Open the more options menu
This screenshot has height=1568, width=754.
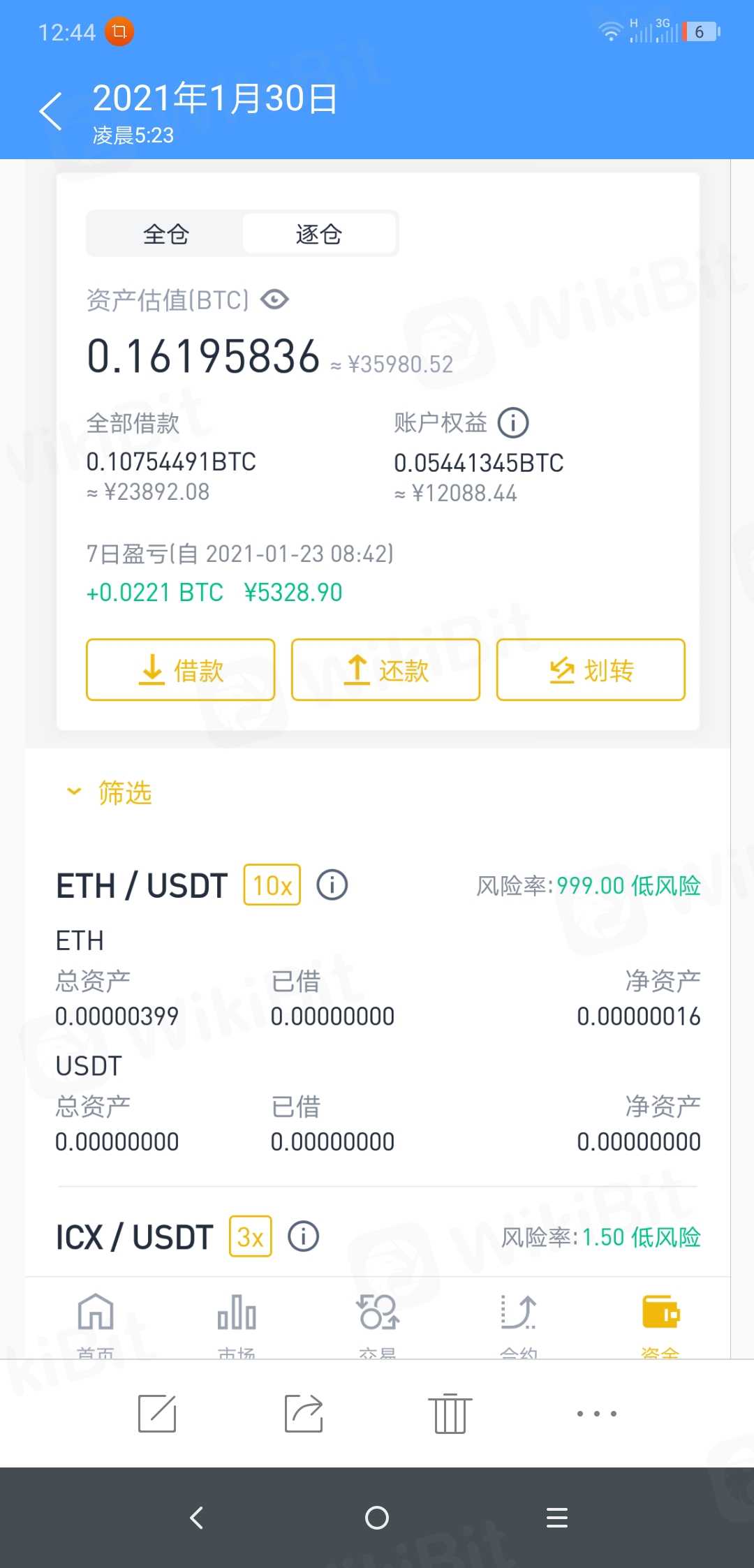coord(597,1414)
